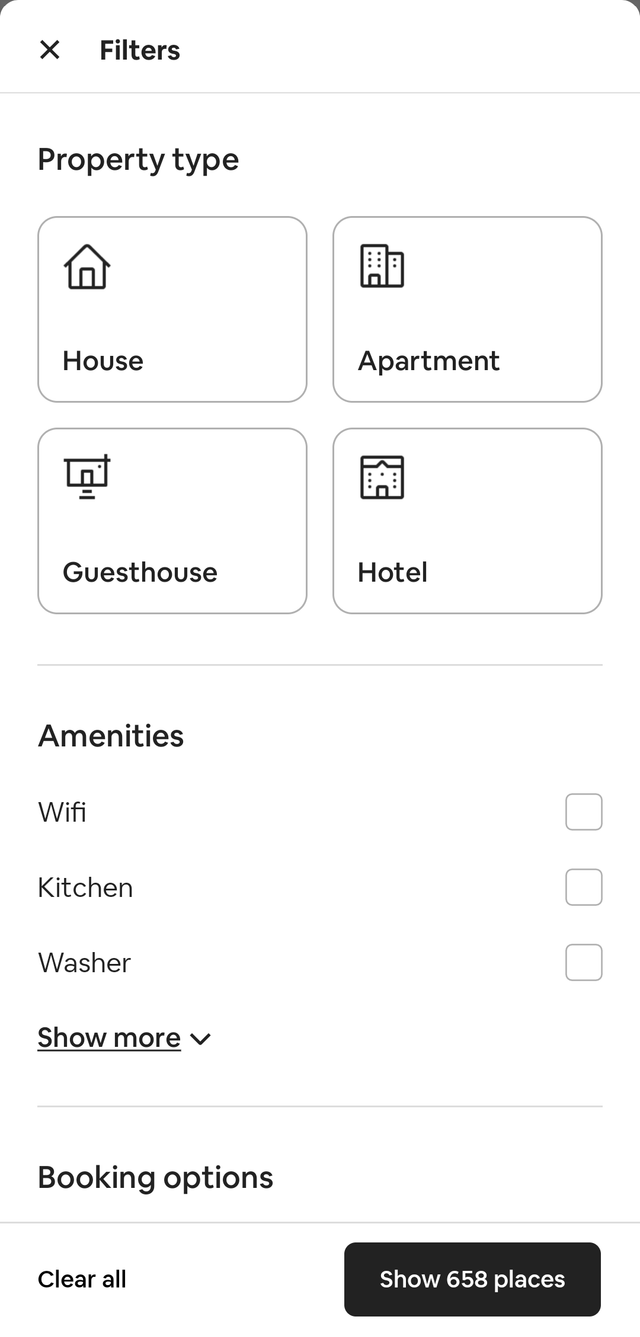Image resolution: width=640 pixels, height=1337 pixels.
Task: Close the Filters screen
Action: pos(49,50)
